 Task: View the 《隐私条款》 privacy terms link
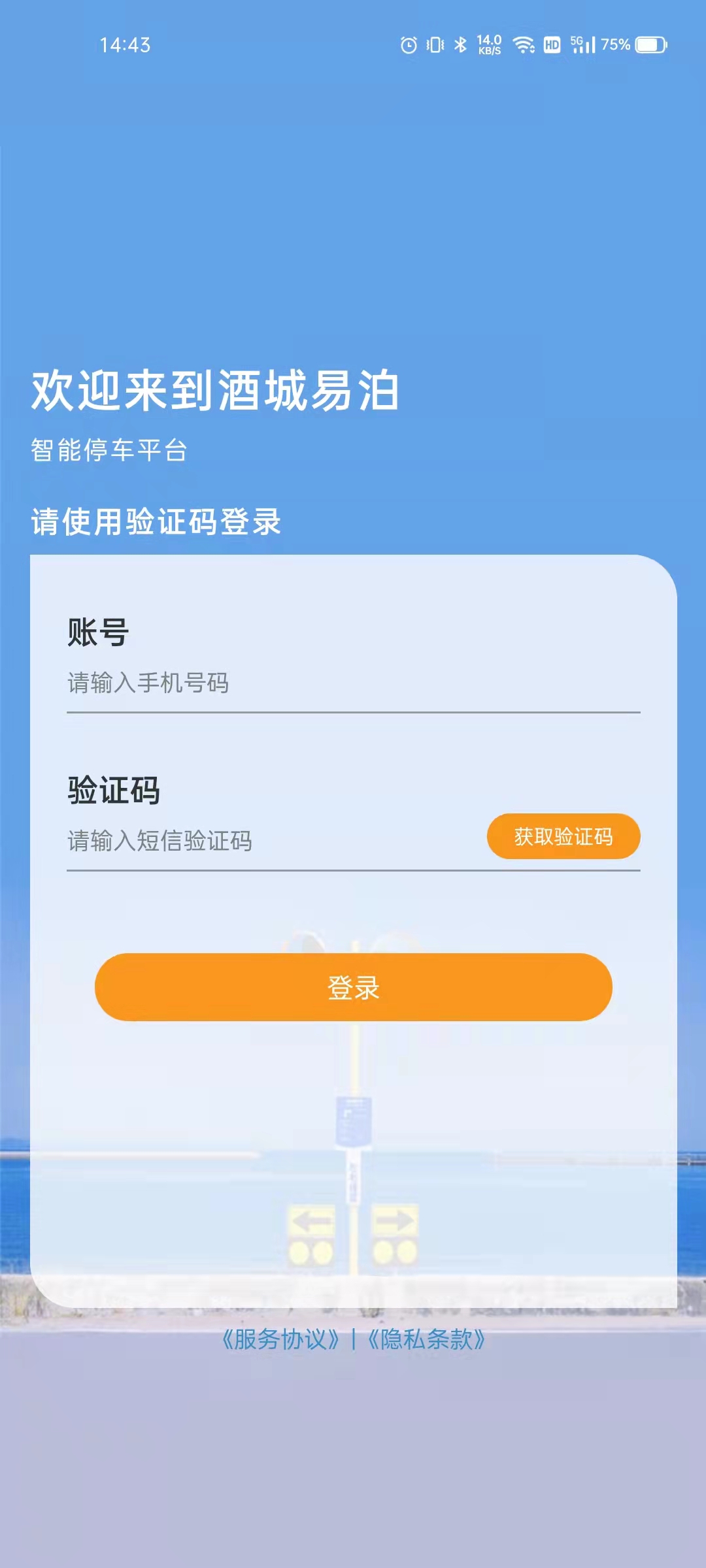pyautogui.click(x=426, y=1339)
